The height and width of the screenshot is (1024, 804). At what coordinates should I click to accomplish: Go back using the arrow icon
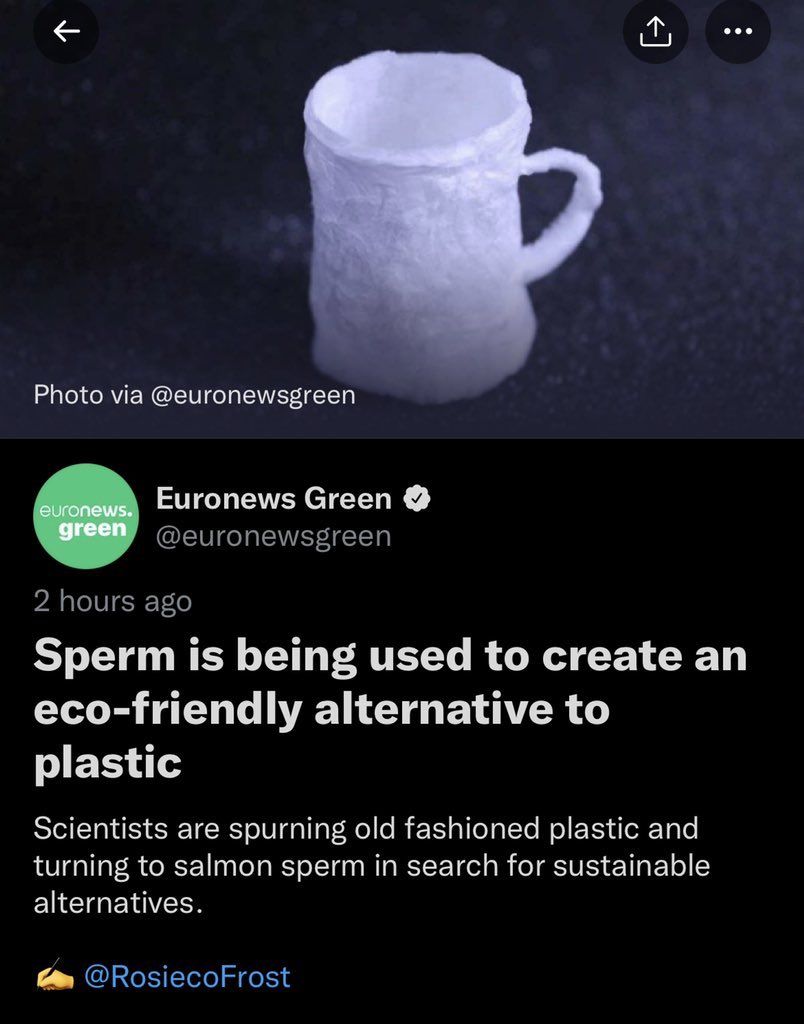[66, 32]
